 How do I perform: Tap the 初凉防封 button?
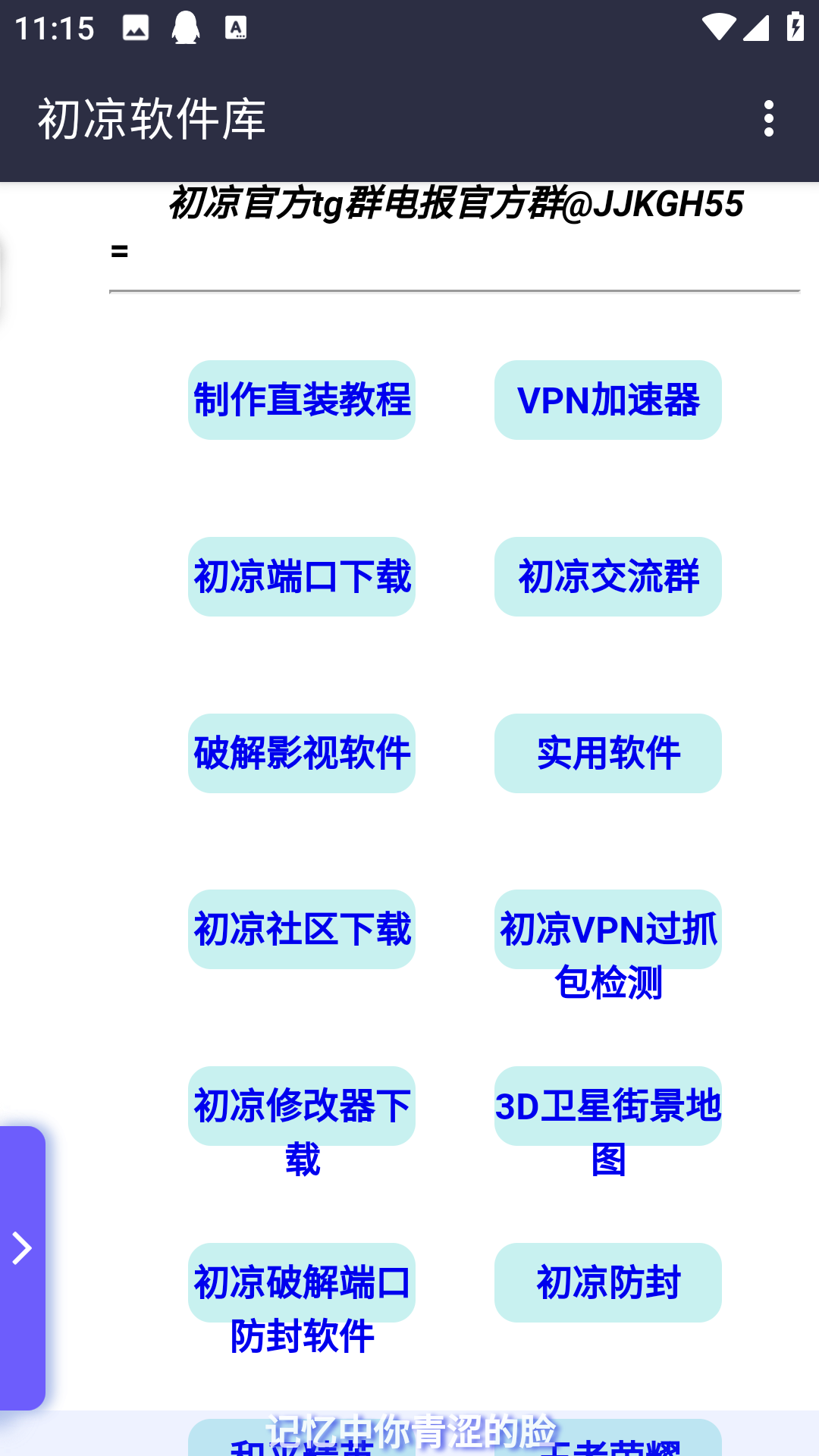coord(607,1282)
